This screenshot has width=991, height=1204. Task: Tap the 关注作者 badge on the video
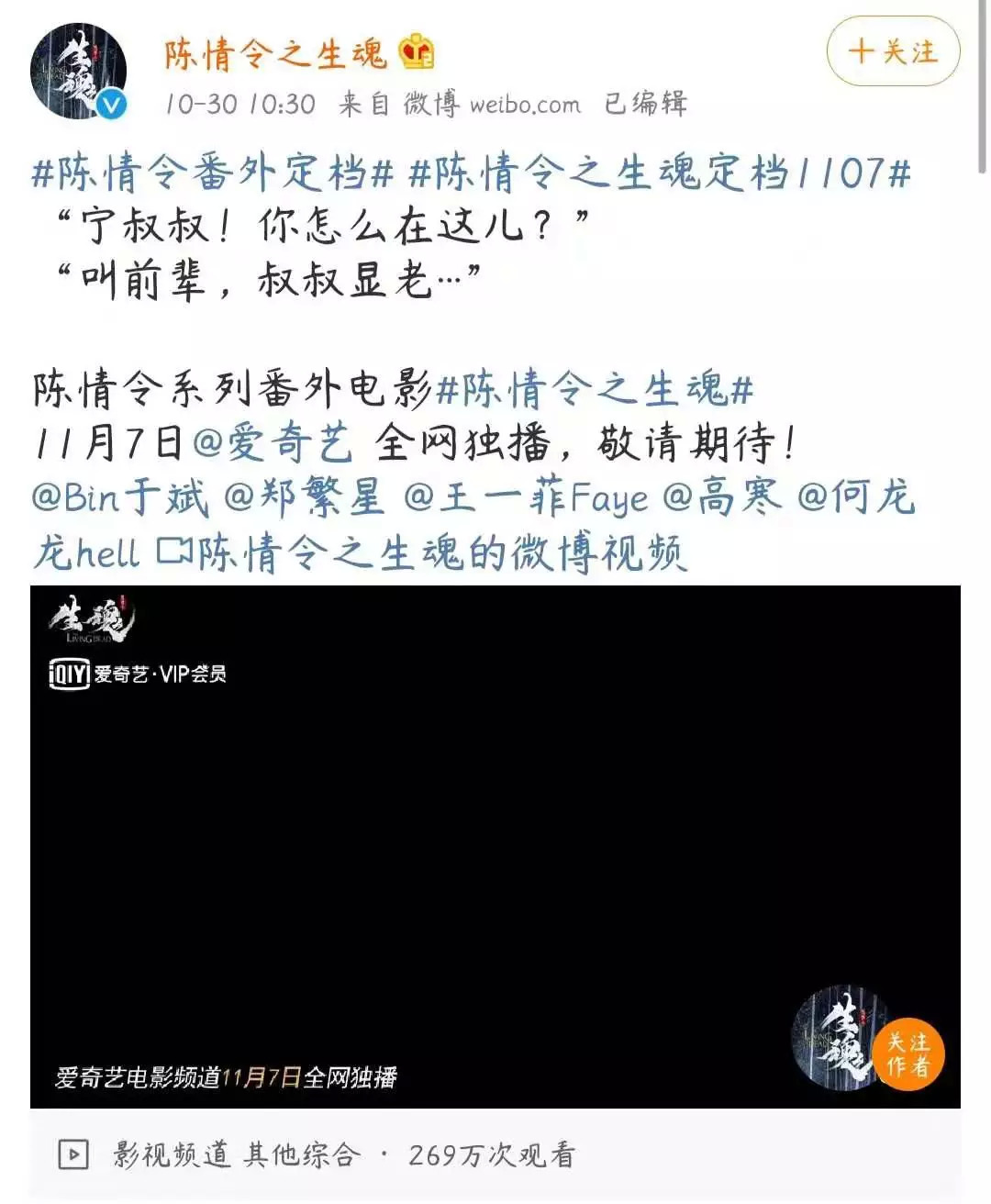click(x=907, y=1055)
